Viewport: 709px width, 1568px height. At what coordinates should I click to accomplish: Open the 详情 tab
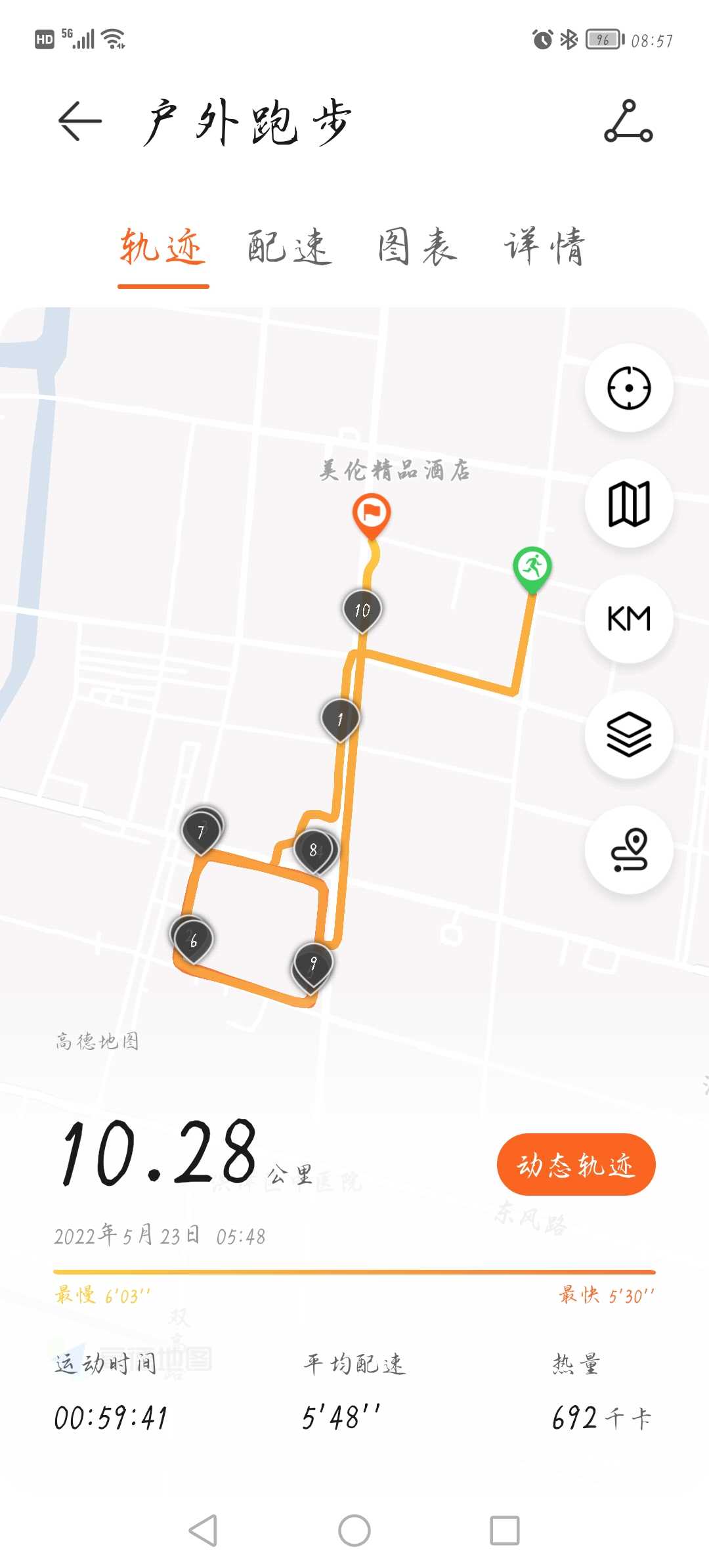tap(544, 247)
